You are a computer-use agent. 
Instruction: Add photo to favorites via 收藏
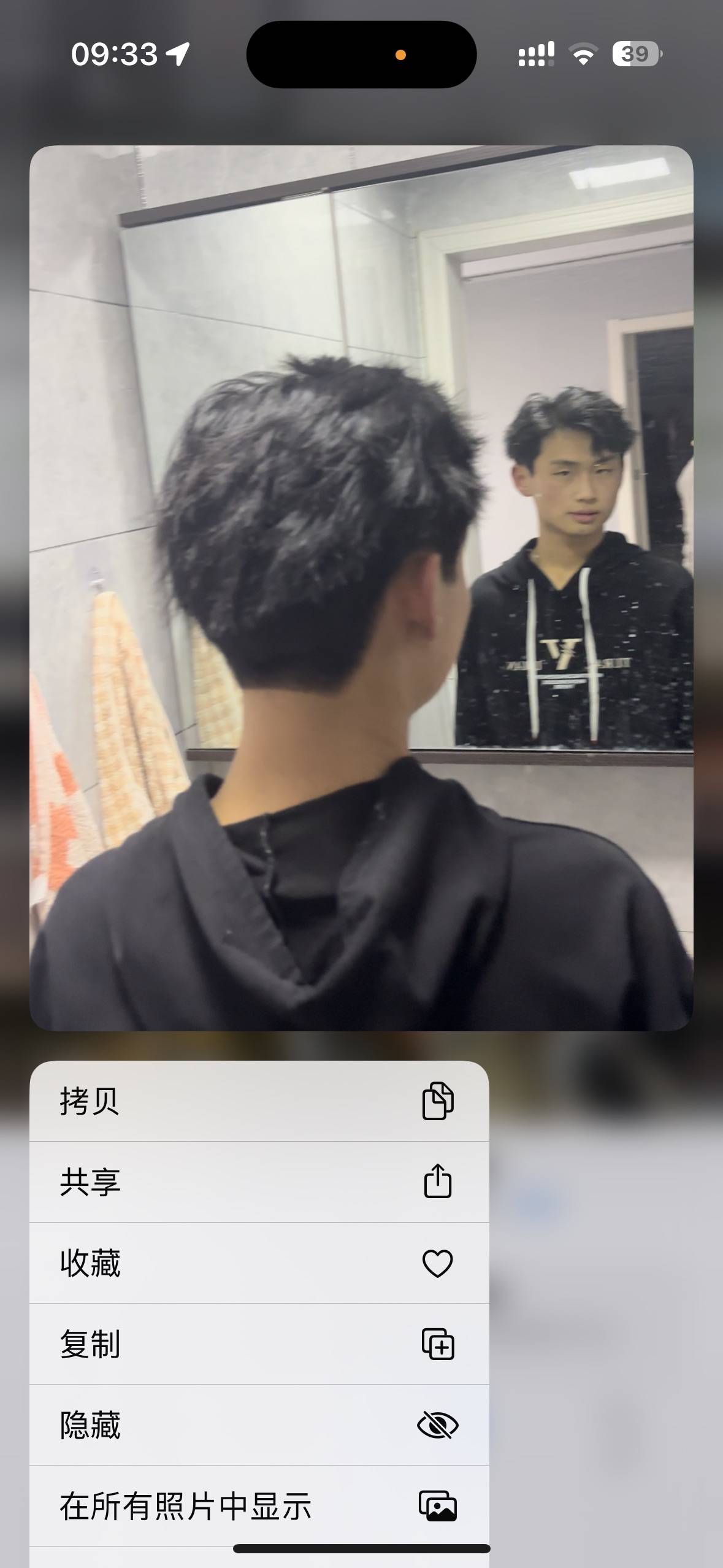(259, 1263)
